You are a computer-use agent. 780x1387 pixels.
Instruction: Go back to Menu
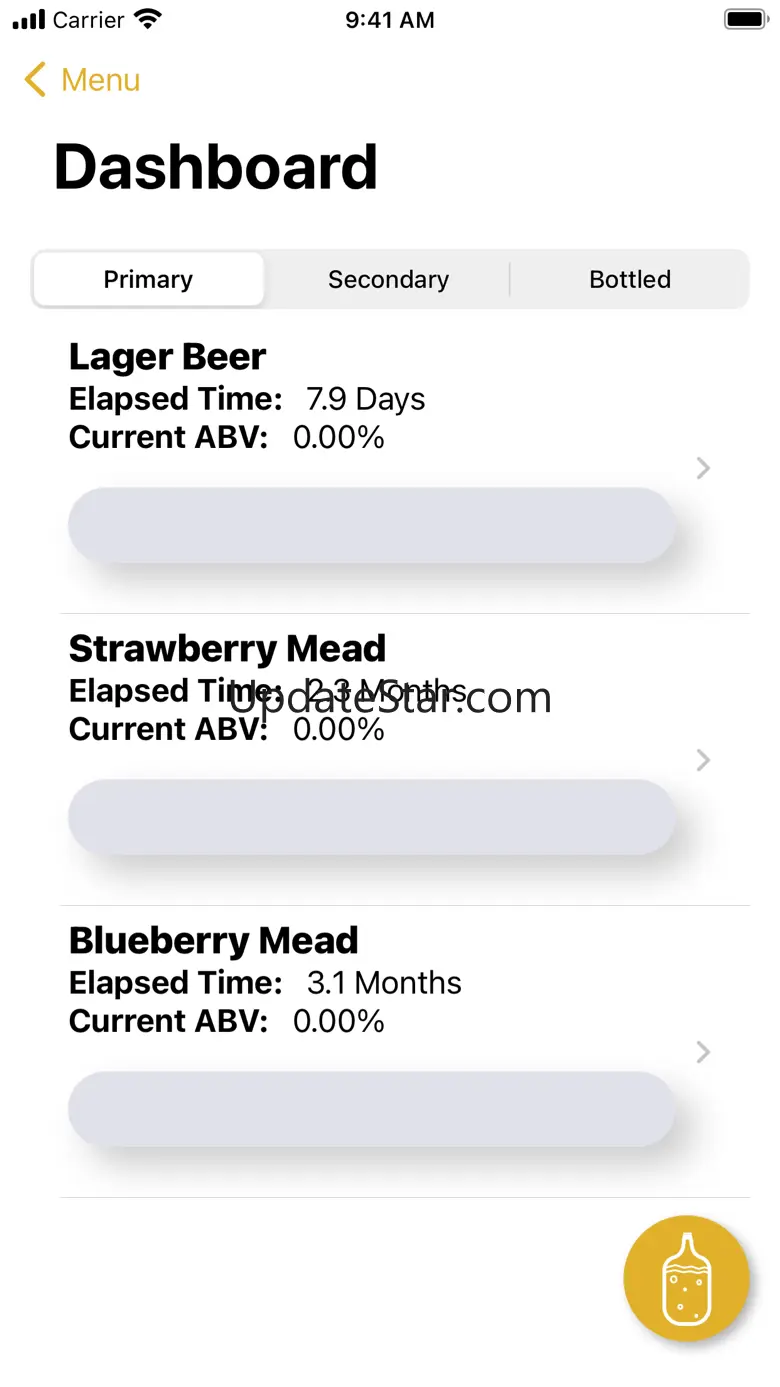83,80
